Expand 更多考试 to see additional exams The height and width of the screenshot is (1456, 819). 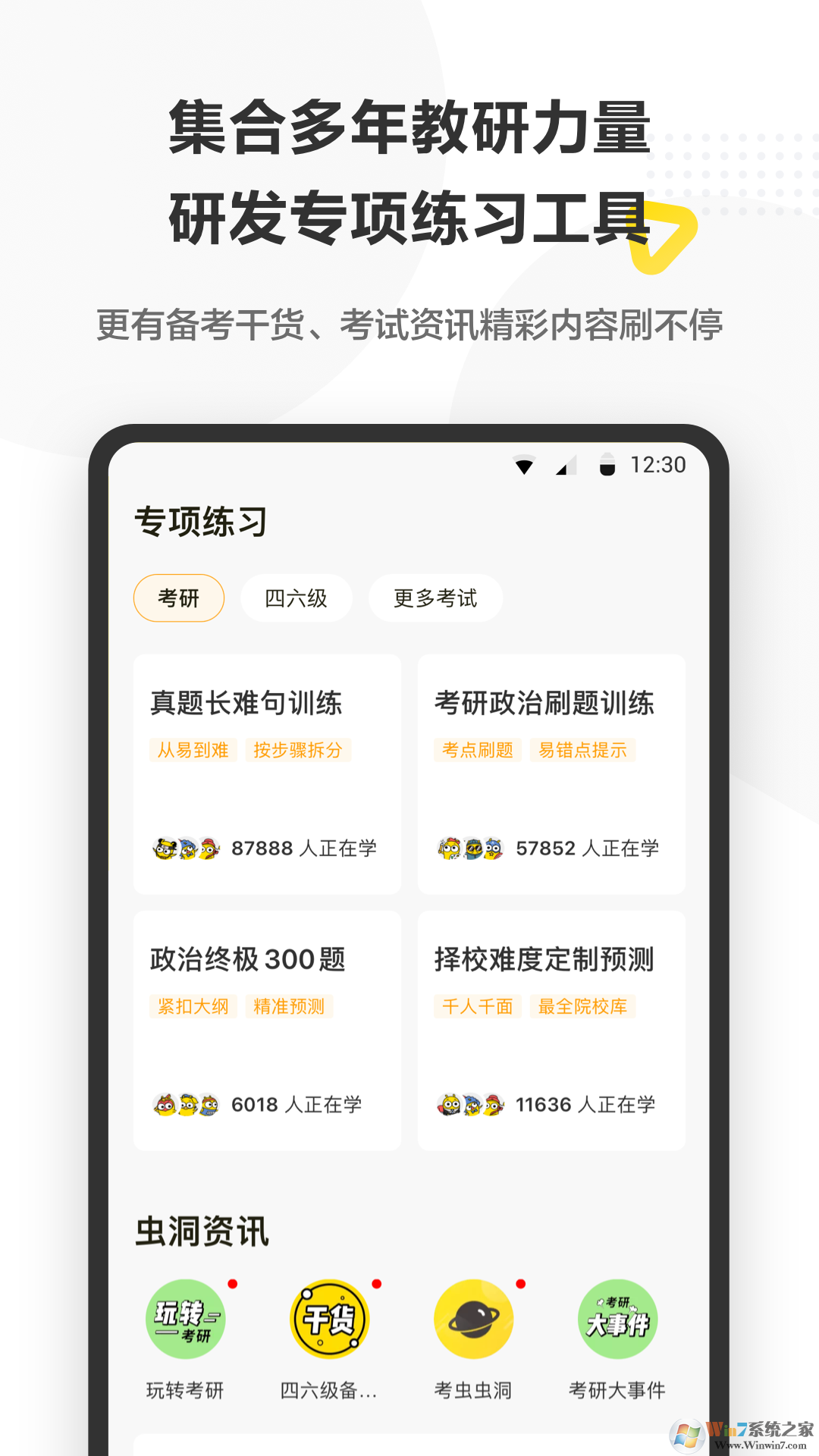click(435, 598)
